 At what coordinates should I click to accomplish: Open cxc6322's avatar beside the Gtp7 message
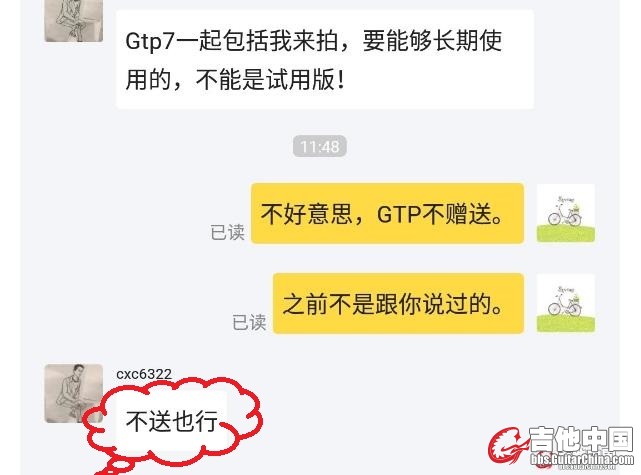pyautogui.click(x=73, y=20)
